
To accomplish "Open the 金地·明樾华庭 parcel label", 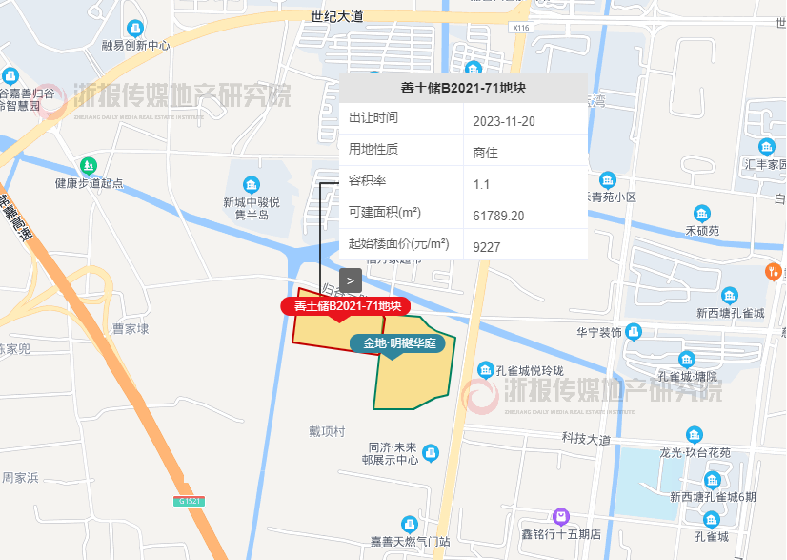I will click(x=398, y=344).
